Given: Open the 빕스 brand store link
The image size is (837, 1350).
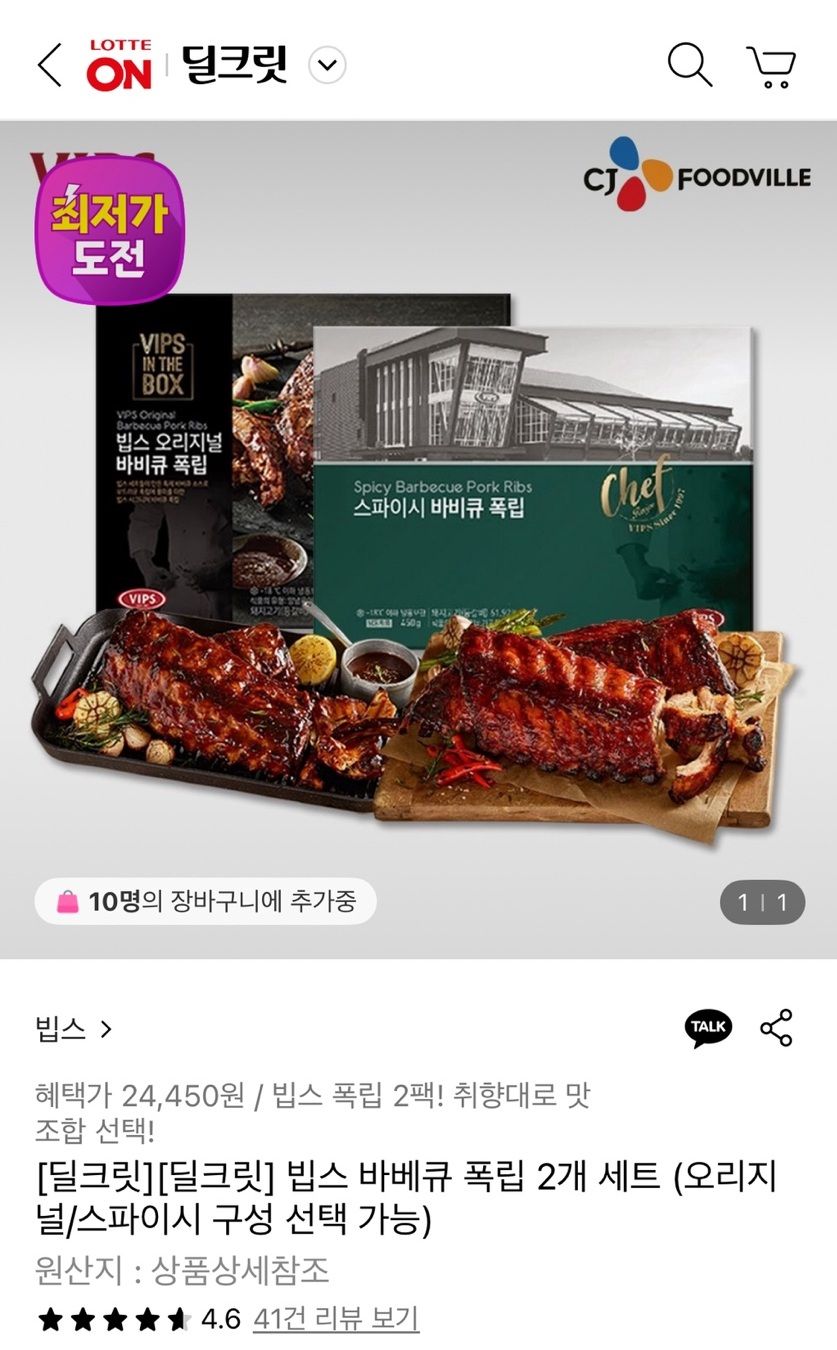Looking at the screenshot, I should [74, 1029].
